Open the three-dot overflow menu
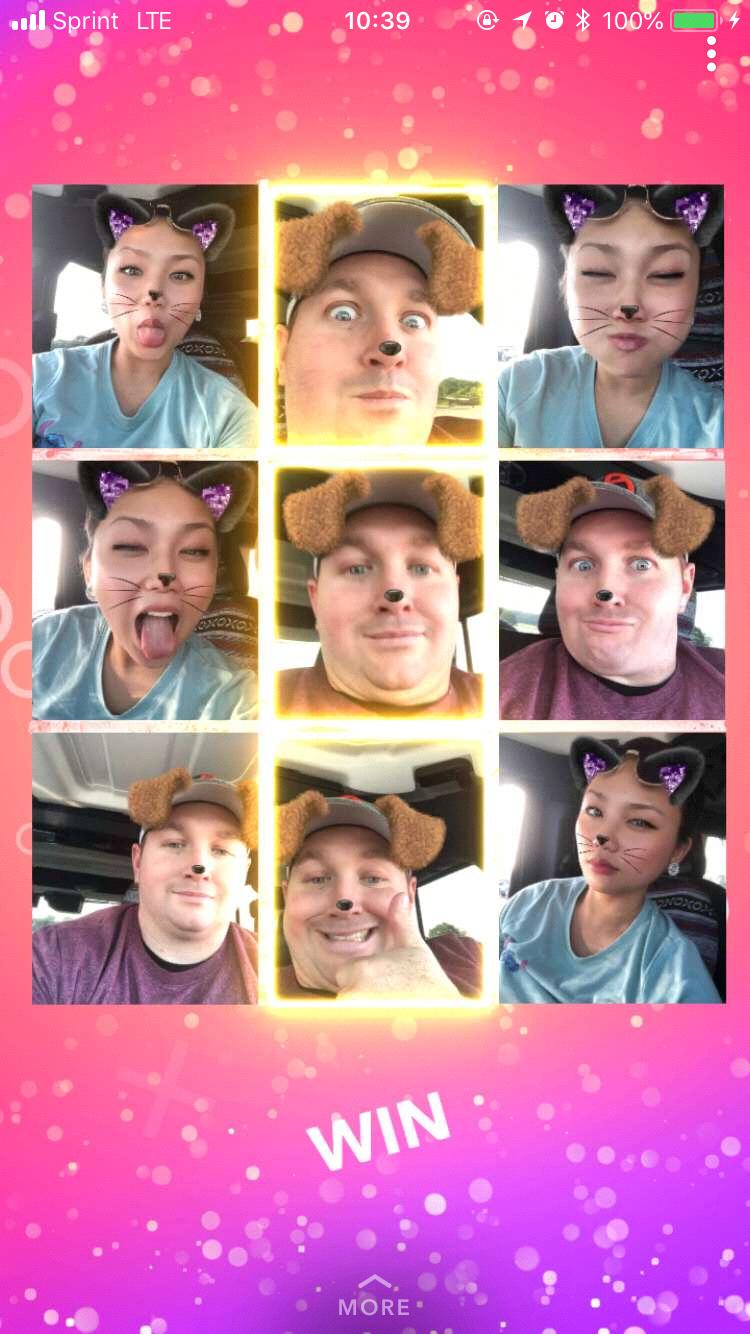 coord(711,55)
